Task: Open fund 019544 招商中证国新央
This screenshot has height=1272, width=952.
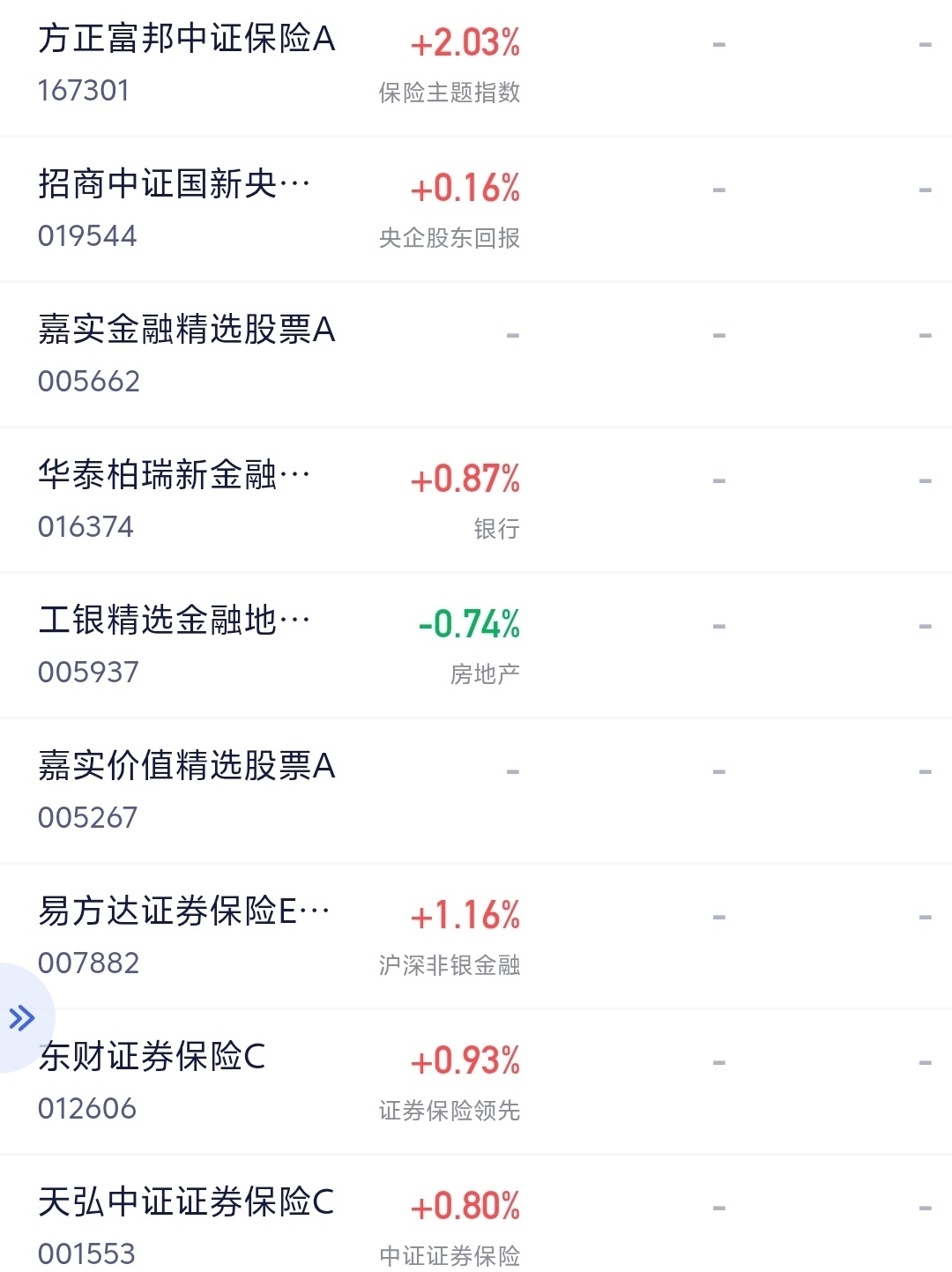Action: pos(476,210)
